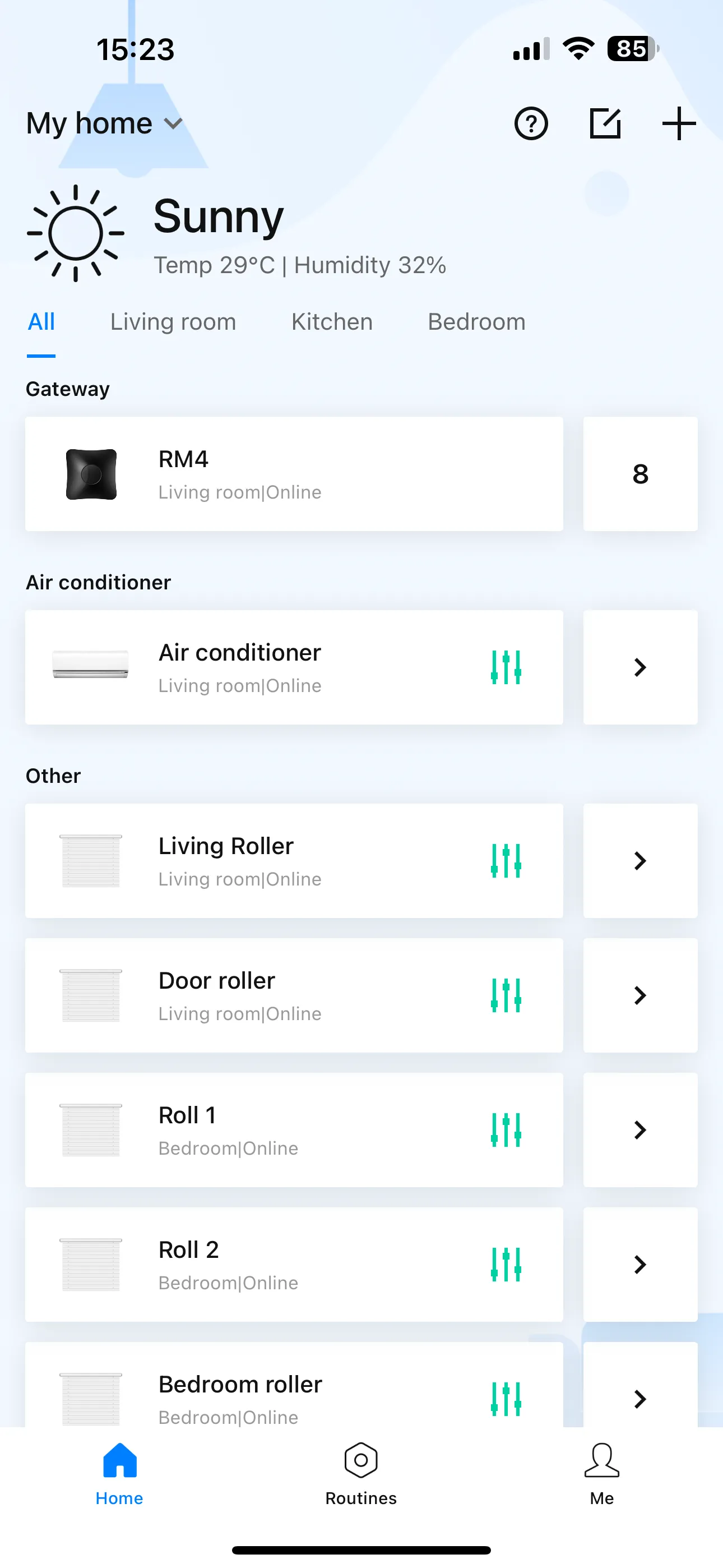Tap the sliders icon on Living Roller
The width and height of the screenshot is (723, 1568).
click(x=505, y=861)
